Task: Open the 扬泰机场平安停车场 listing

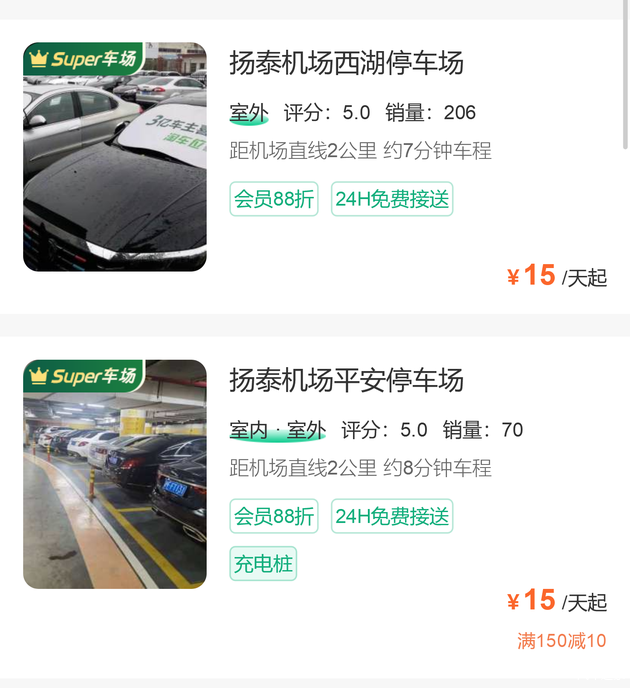Action: (346, 381)
